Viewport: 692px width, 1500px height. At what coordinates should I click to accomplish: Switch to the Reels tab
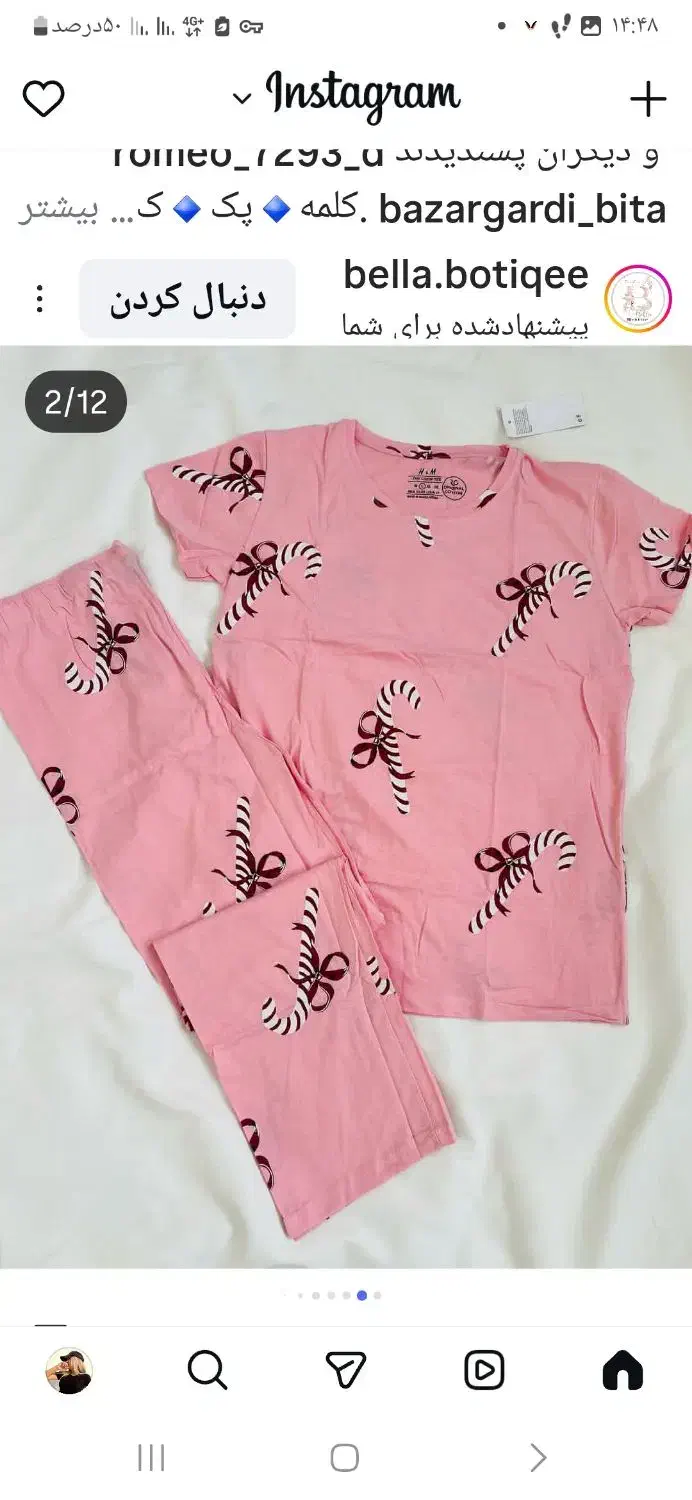coord(484,1370)
